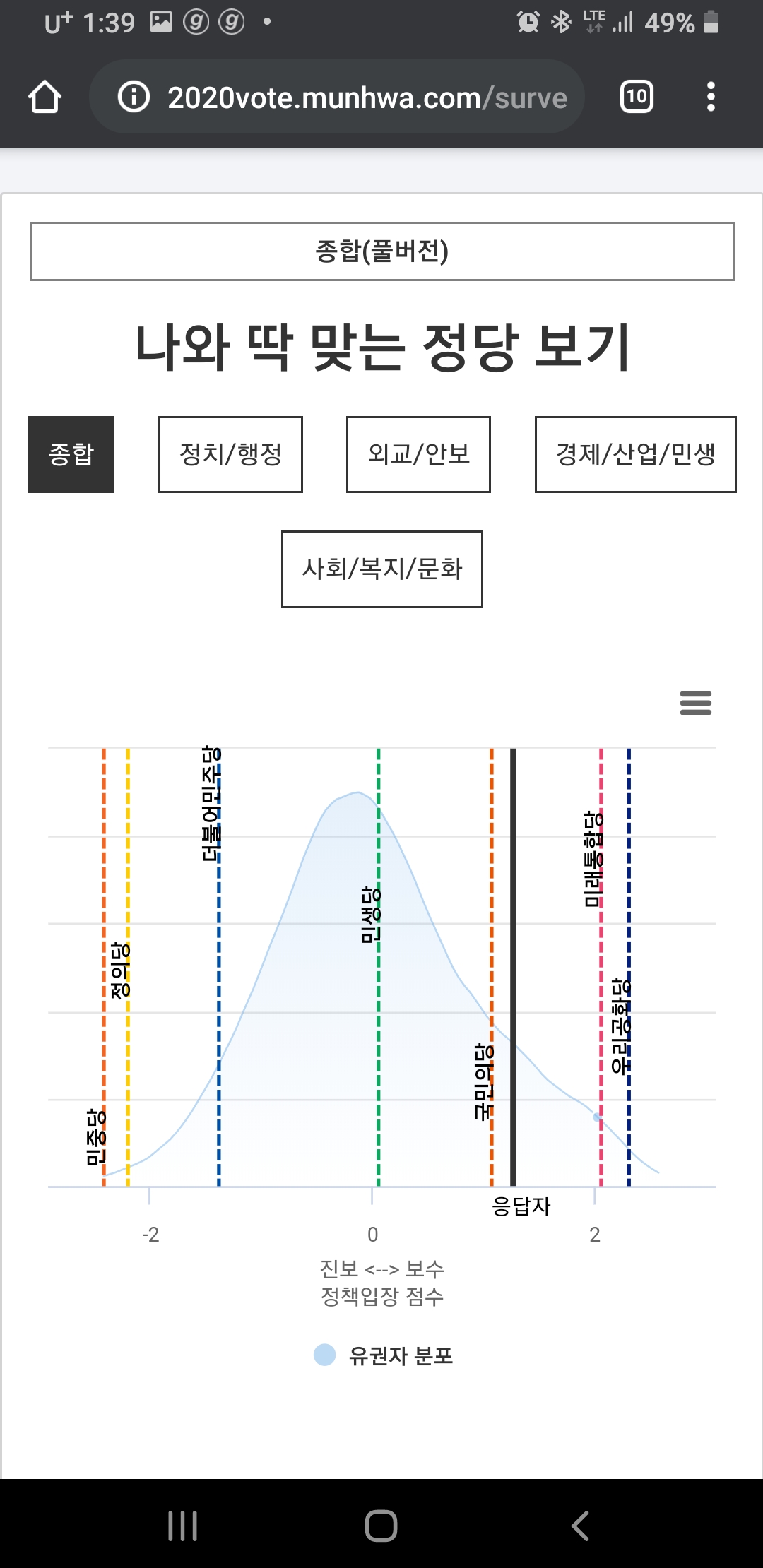
Task: Switch to the 정치/행정 category
Action: click(x=230, y=454)
